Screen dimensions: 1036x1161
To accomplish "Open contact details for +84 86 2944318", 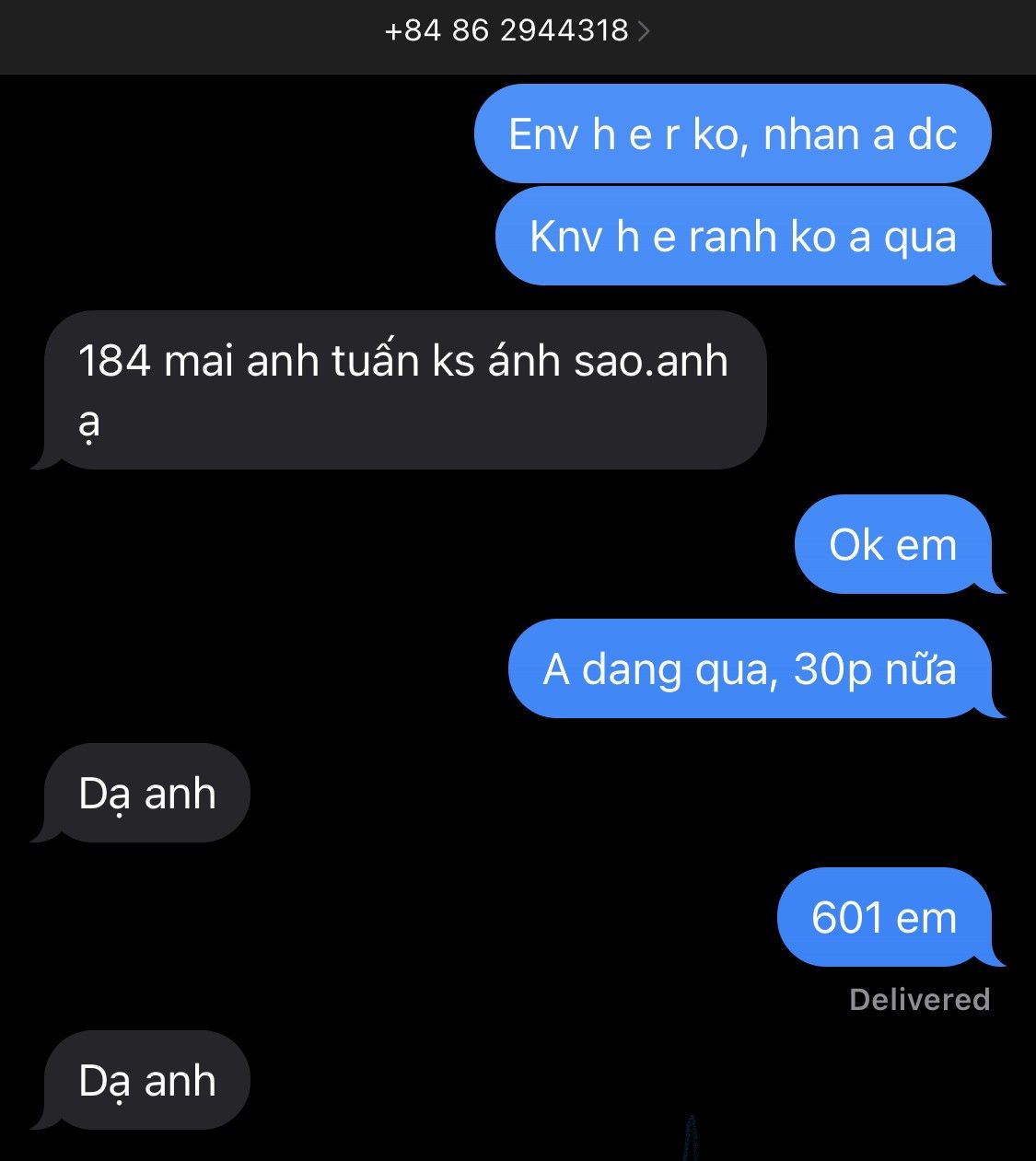I will 517,31.
